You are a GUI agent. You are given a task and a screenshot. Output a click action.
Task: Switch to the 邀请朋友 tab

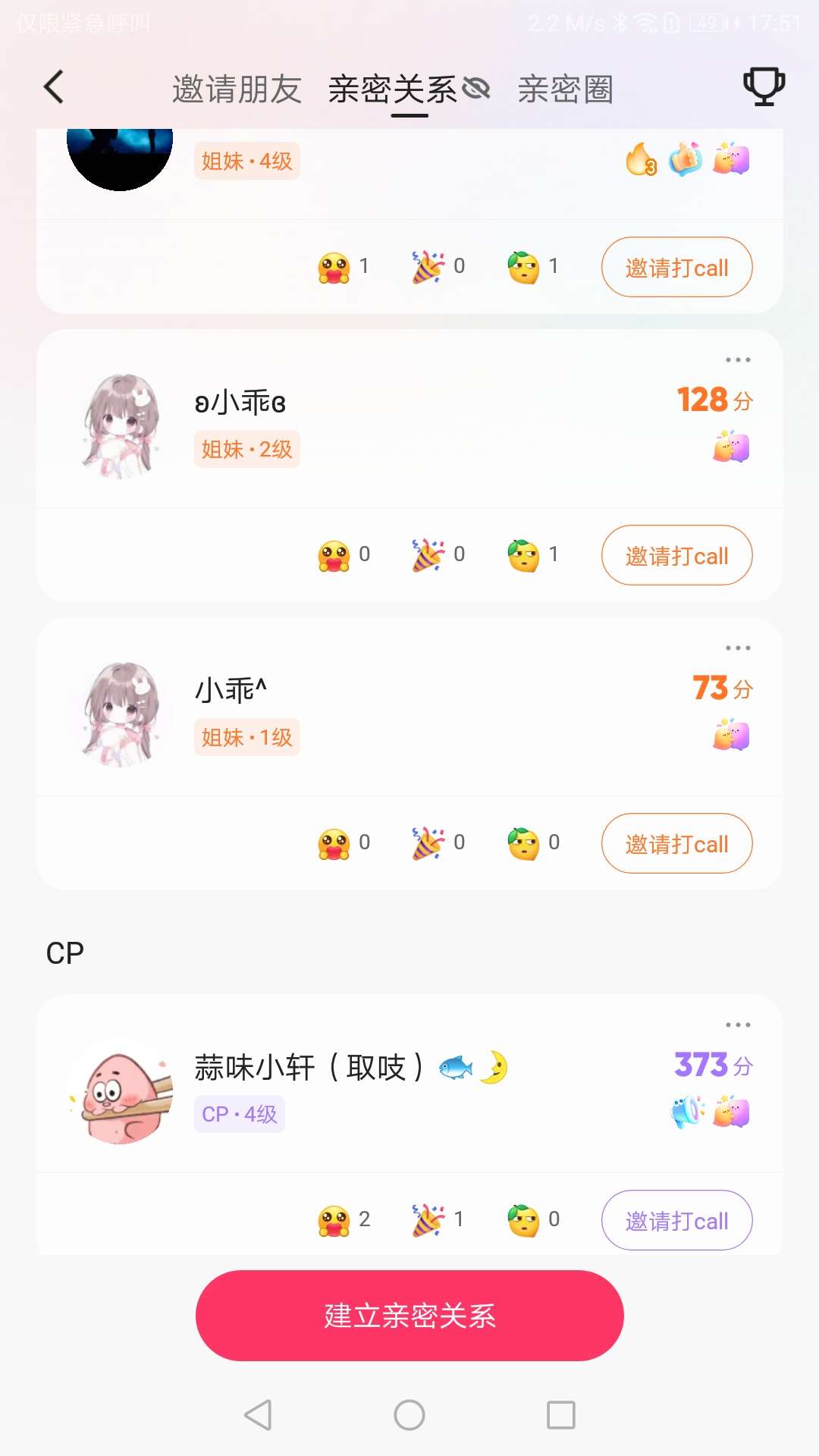click(237, 89)
